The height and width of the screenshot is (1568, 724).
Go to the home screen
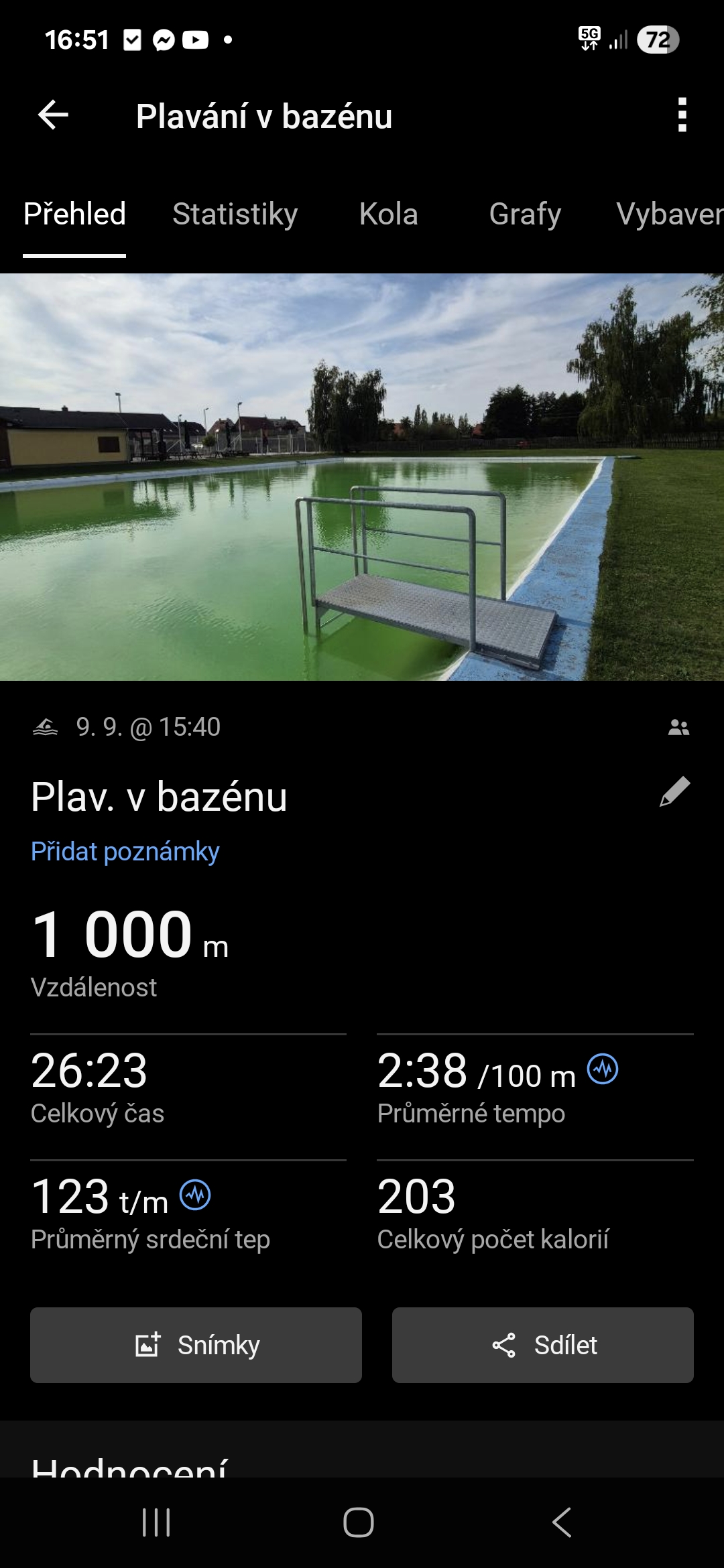click(359, 1522)
